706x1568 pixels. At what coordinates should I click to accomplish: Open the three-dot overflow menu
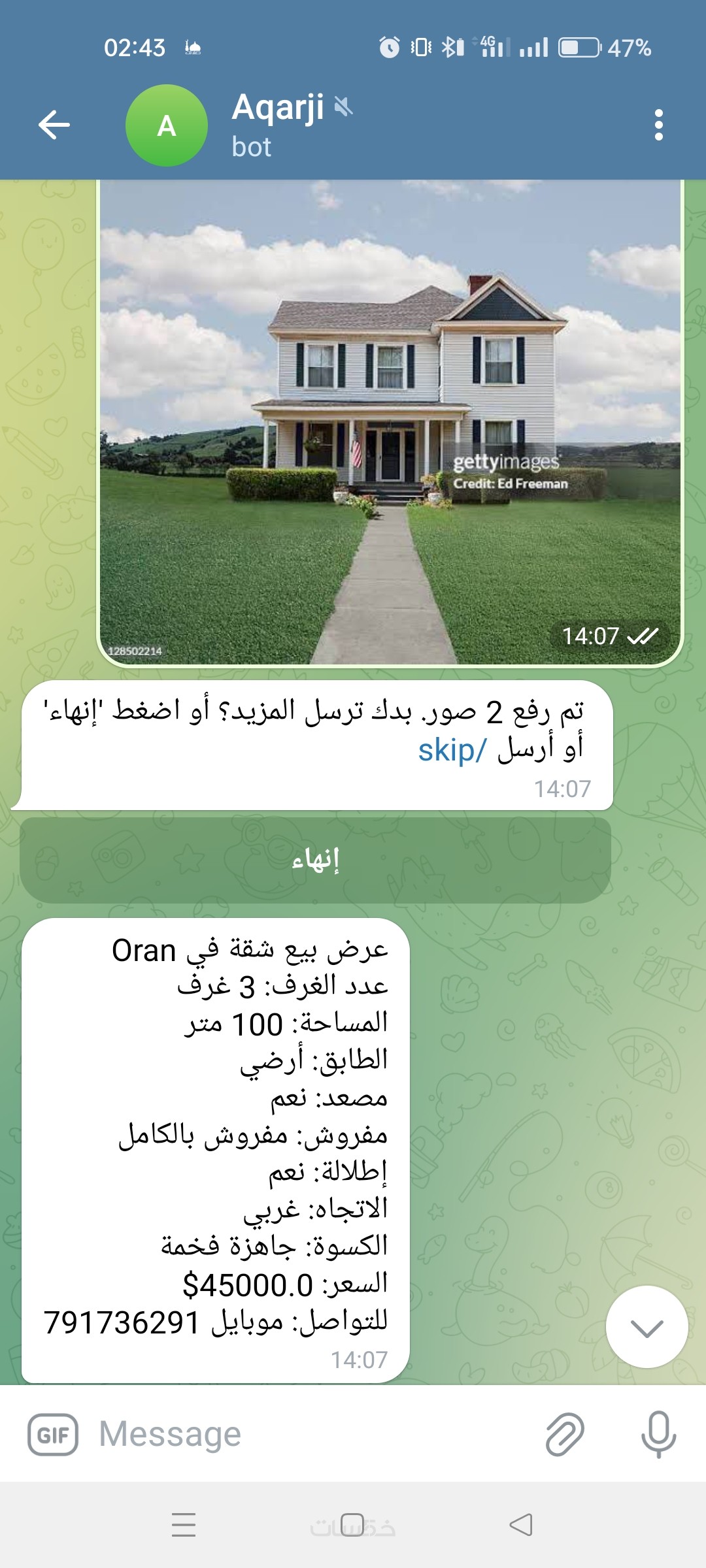point(658,125)
